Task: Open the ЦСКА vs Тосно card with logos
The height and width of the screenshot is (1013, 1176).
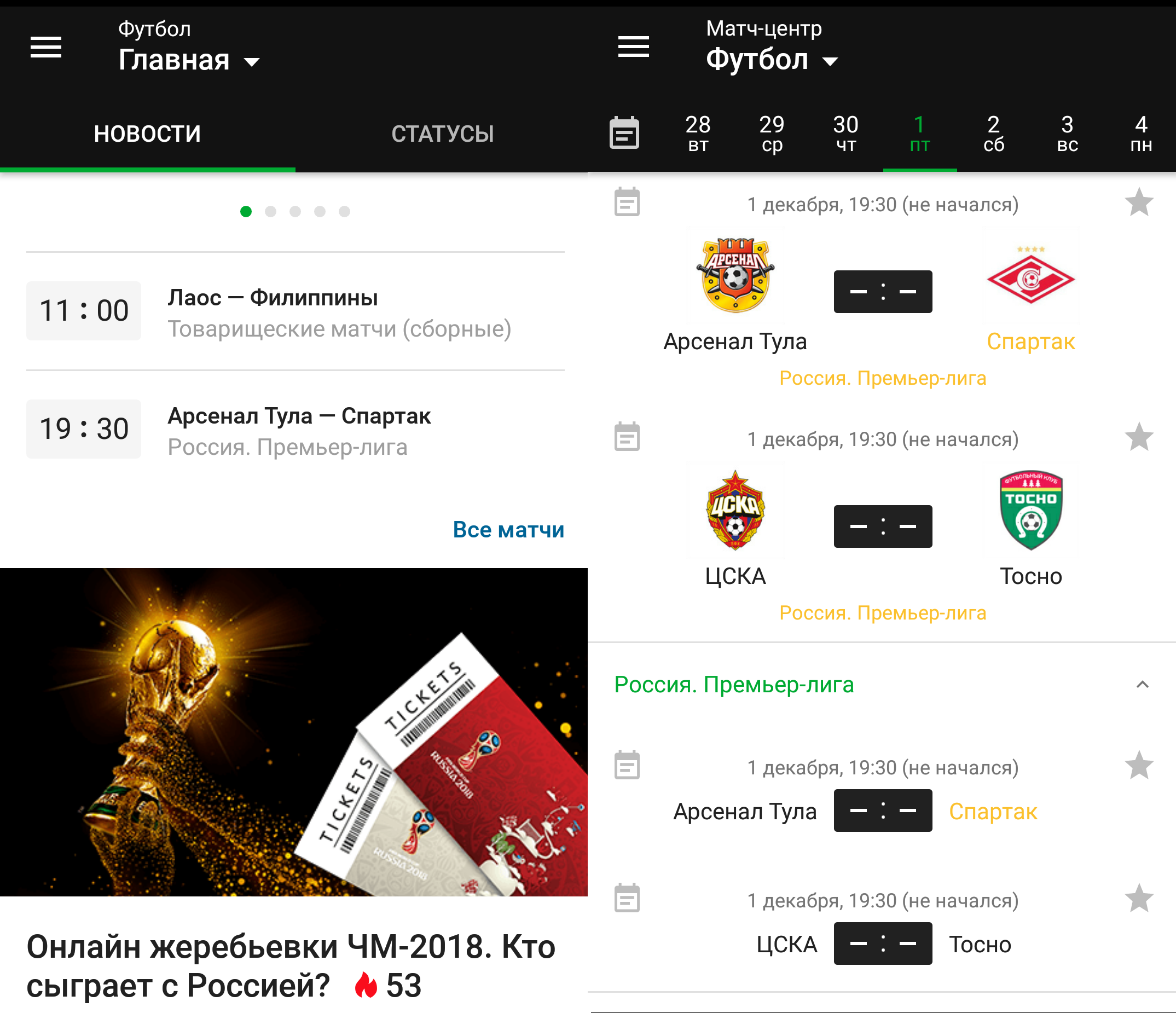Action: (x=882, y=526)
